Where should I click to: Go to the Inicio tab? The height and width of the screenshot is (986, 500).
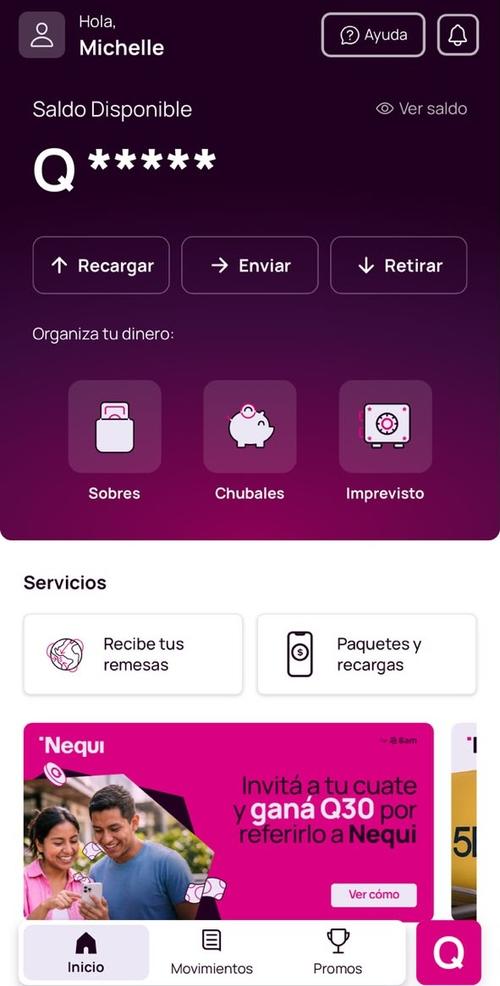(x=86, y=952)
